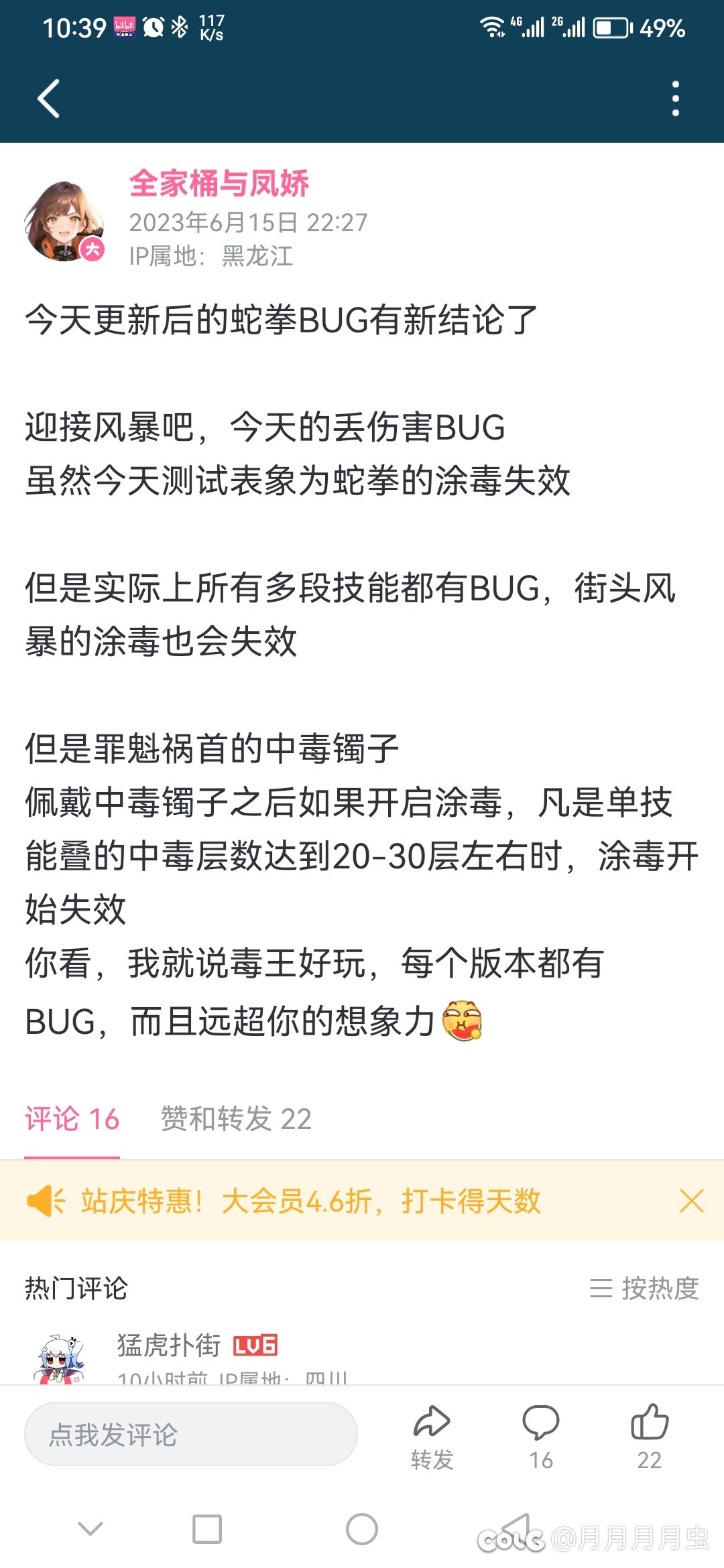This screenshot has width=724, height=1568.
Task: Switch to the 赞和转发 22 tab
Action: click(236, 1119)
